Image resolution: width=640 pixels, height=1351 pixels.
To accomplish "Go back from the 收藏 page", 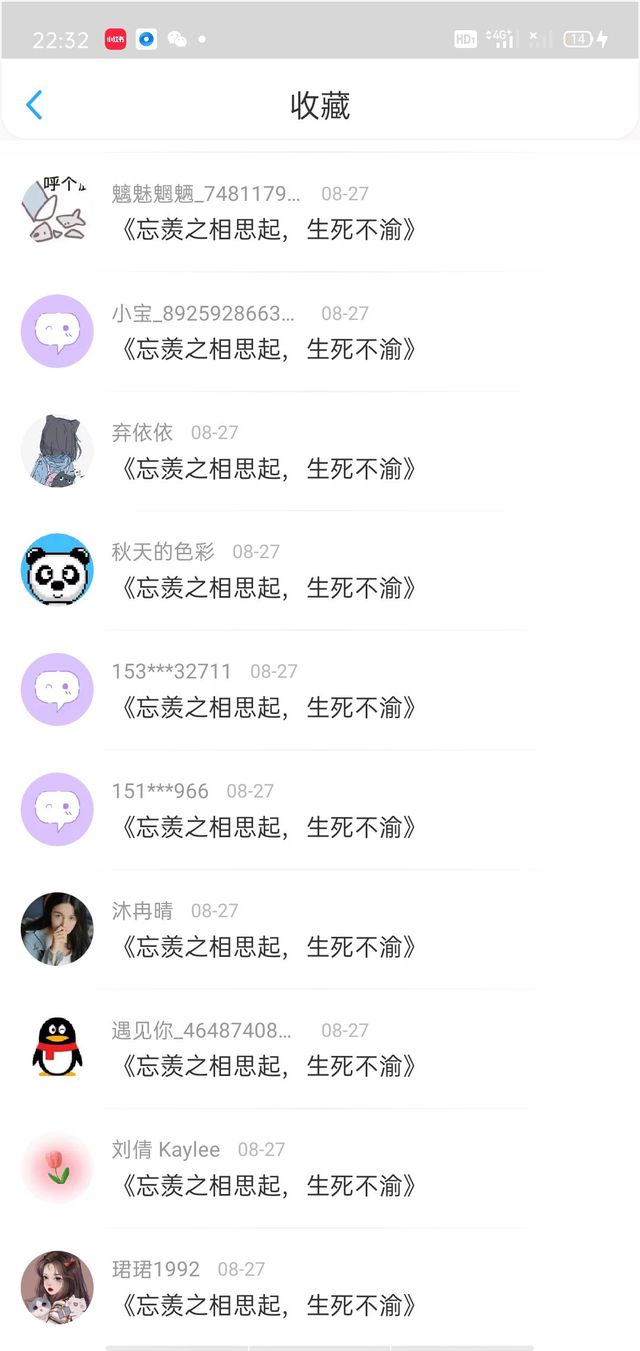I will click(x=34, y=105).
